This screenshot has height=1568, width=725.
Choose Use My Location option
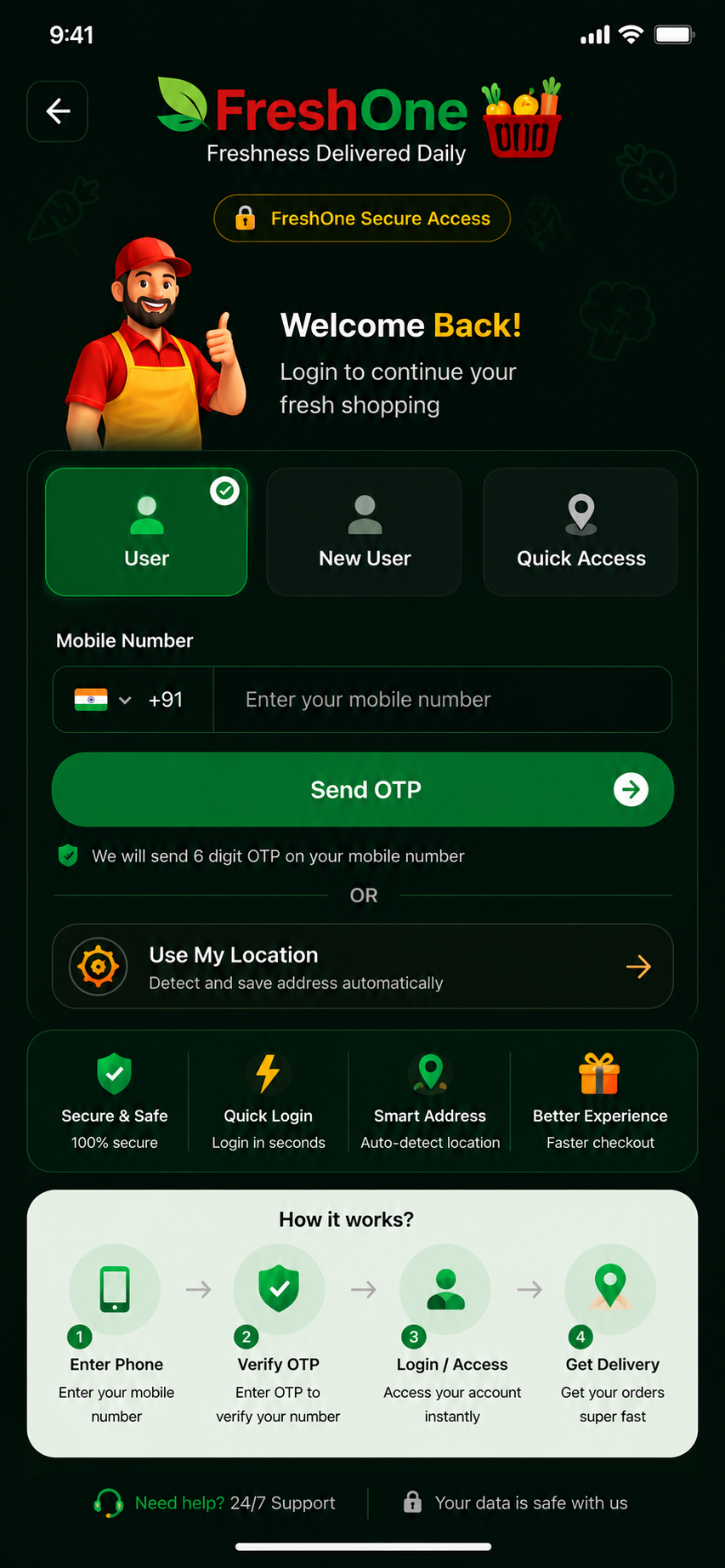(363, 967)
